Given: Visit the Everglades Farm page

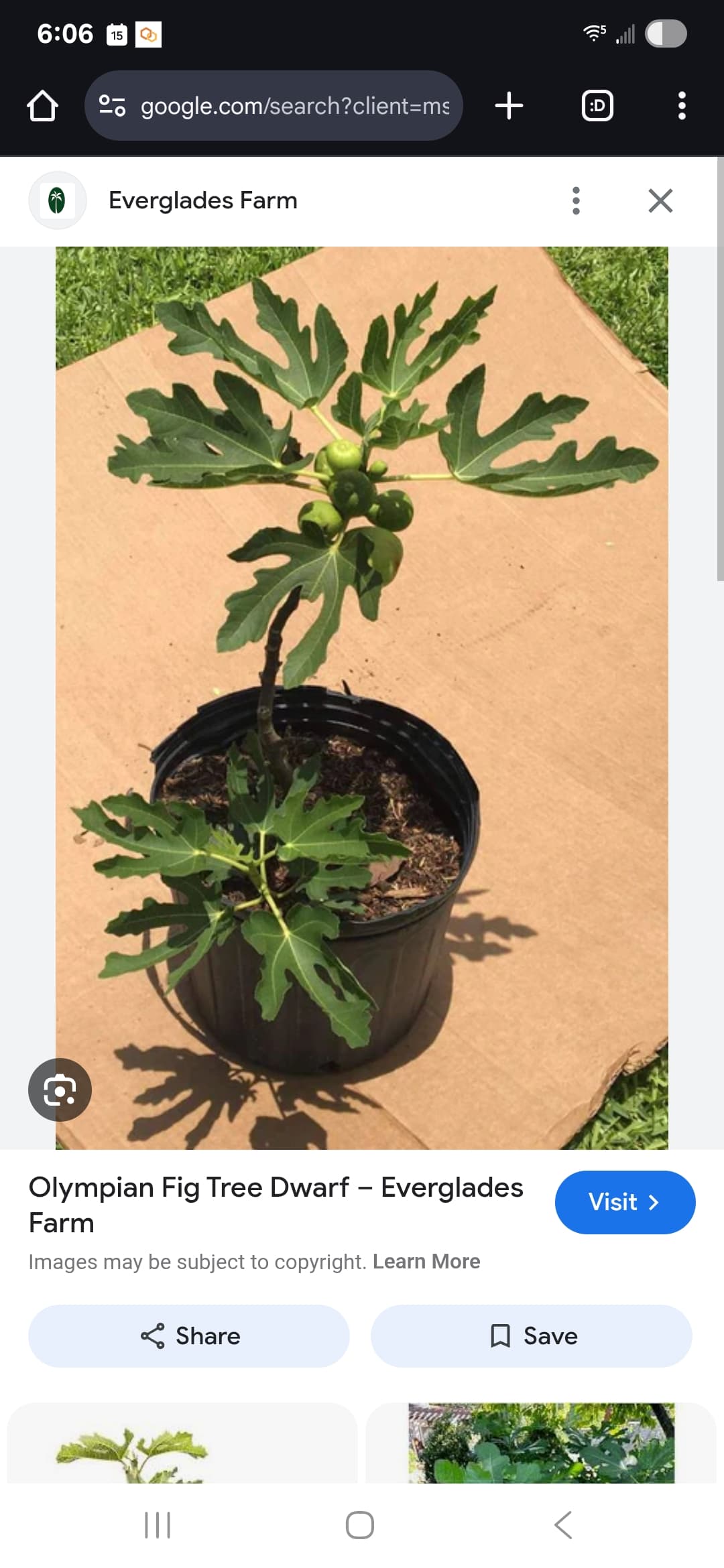Looking at the screenshot, I should click(625, 1202).
